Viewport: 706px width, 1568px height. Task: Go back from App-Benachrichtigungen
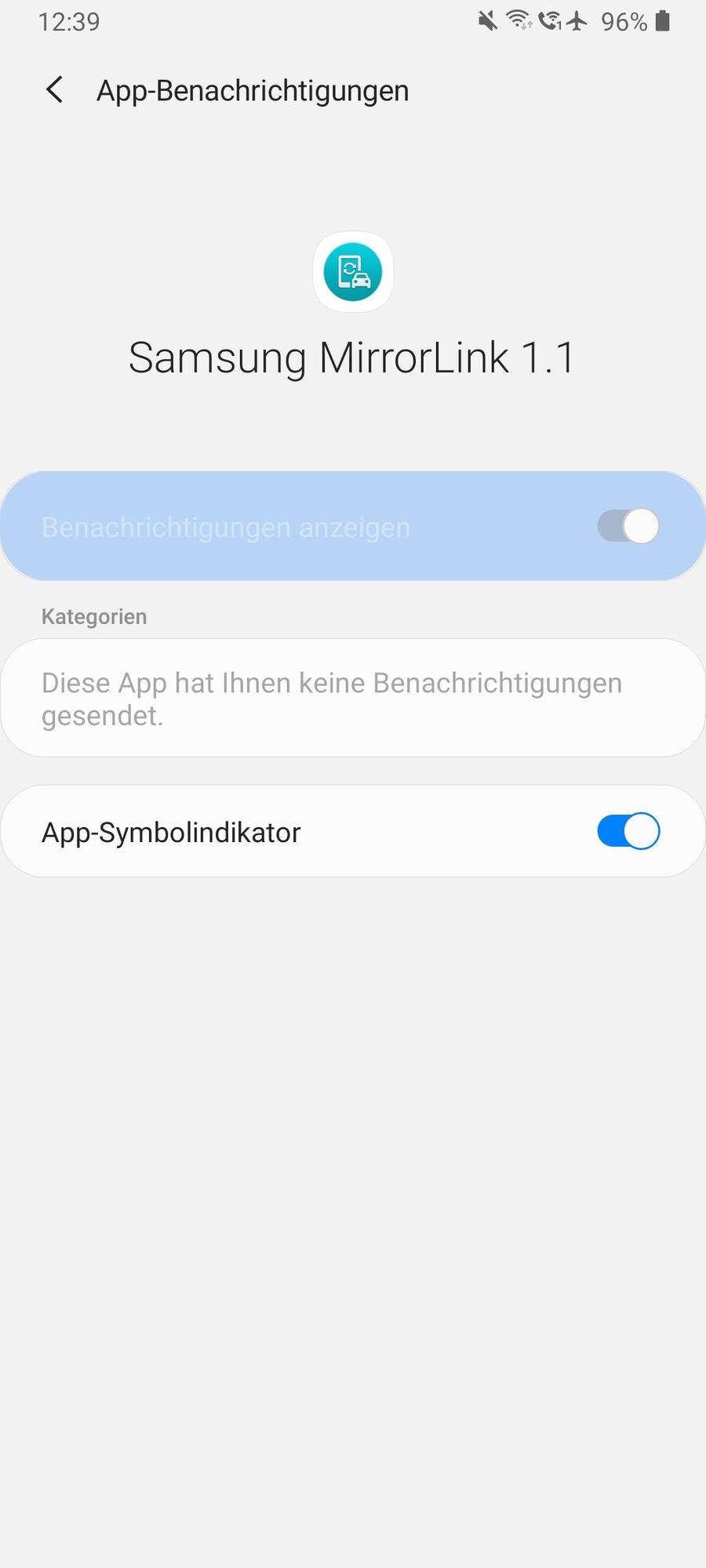coord(55,90)
